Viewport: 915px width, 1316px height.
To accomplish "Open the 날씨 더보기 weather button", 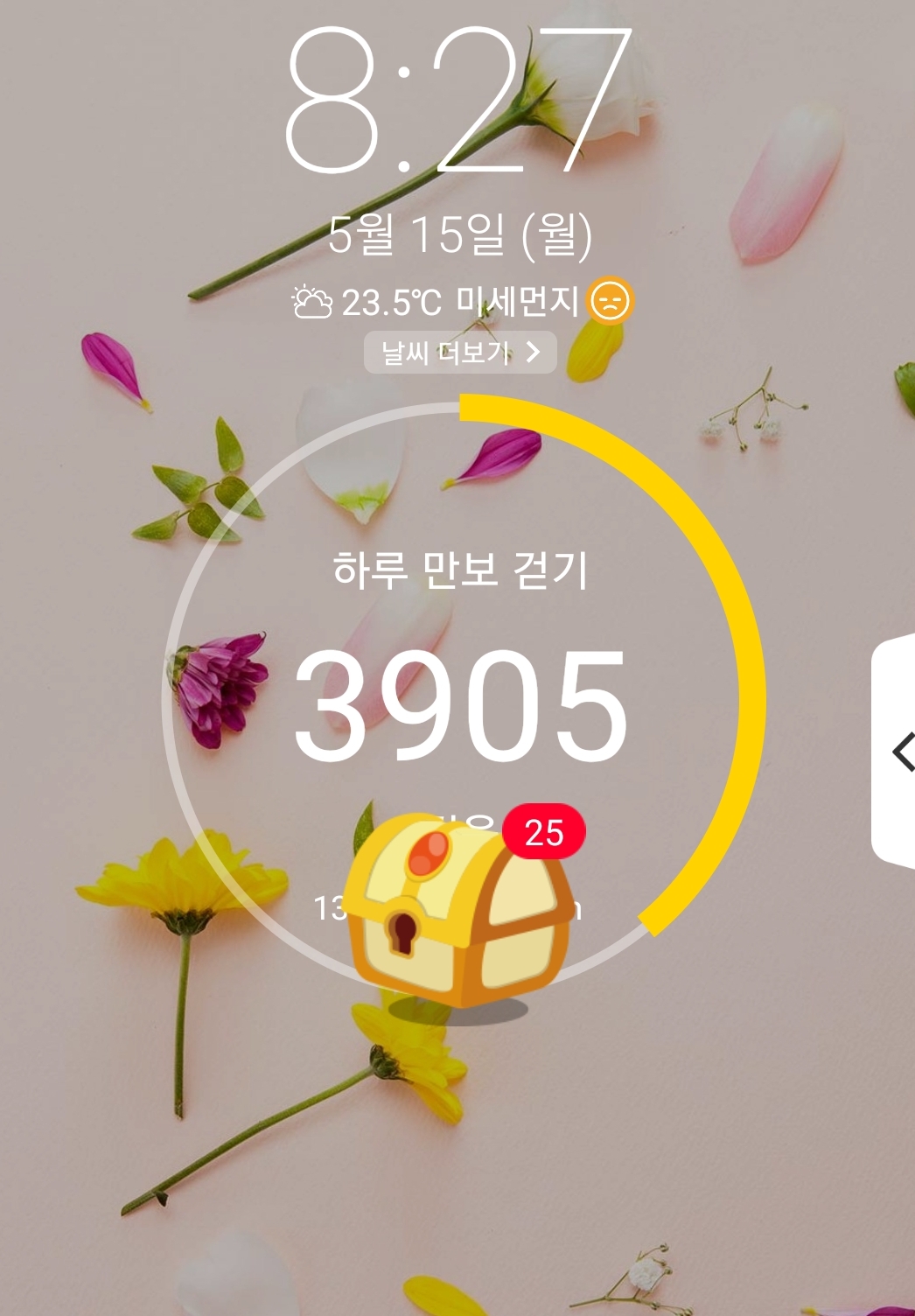I will pos(460,353).
